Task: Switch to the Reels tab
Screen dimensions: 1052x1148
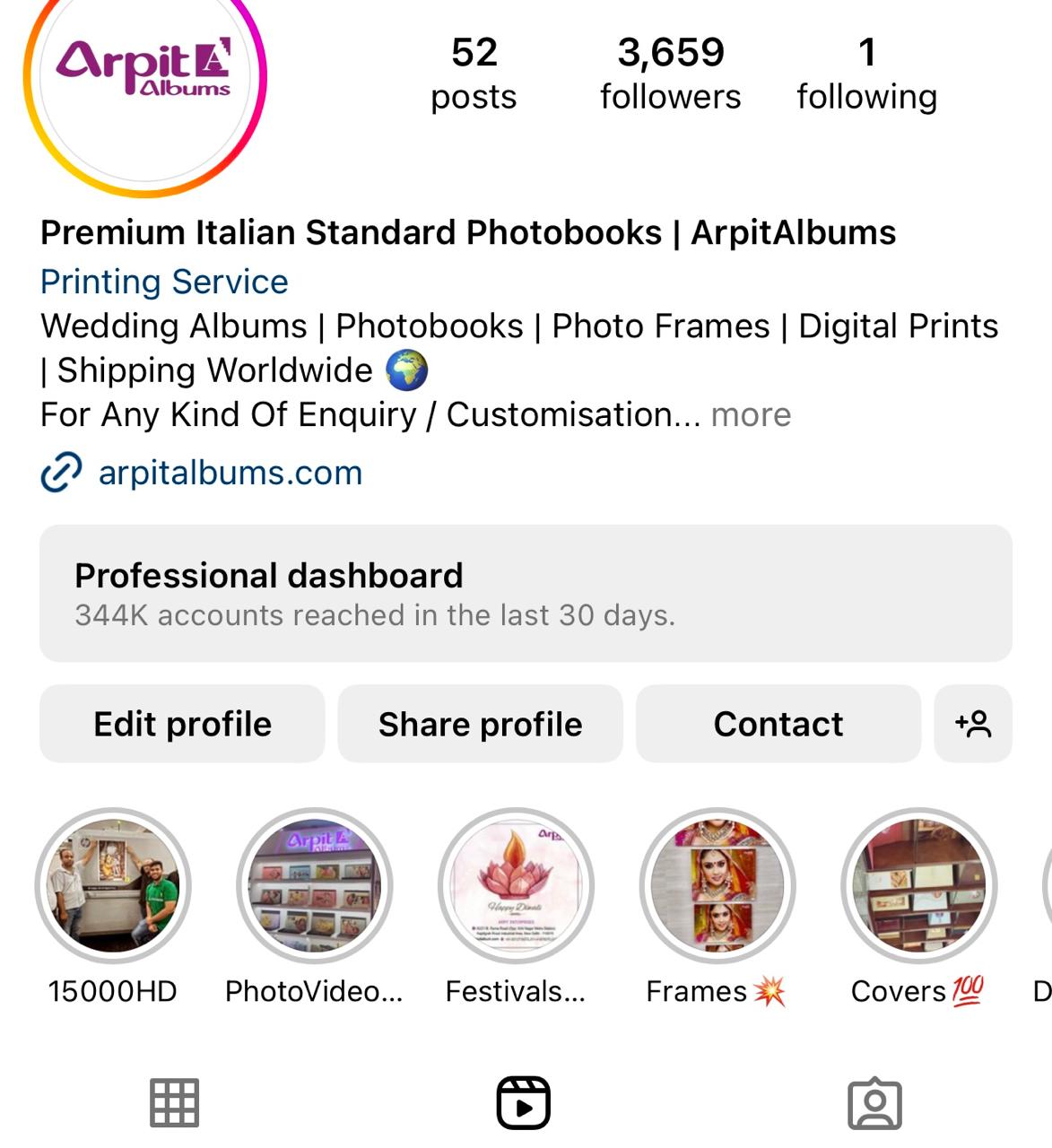Action: (524, 1102)
